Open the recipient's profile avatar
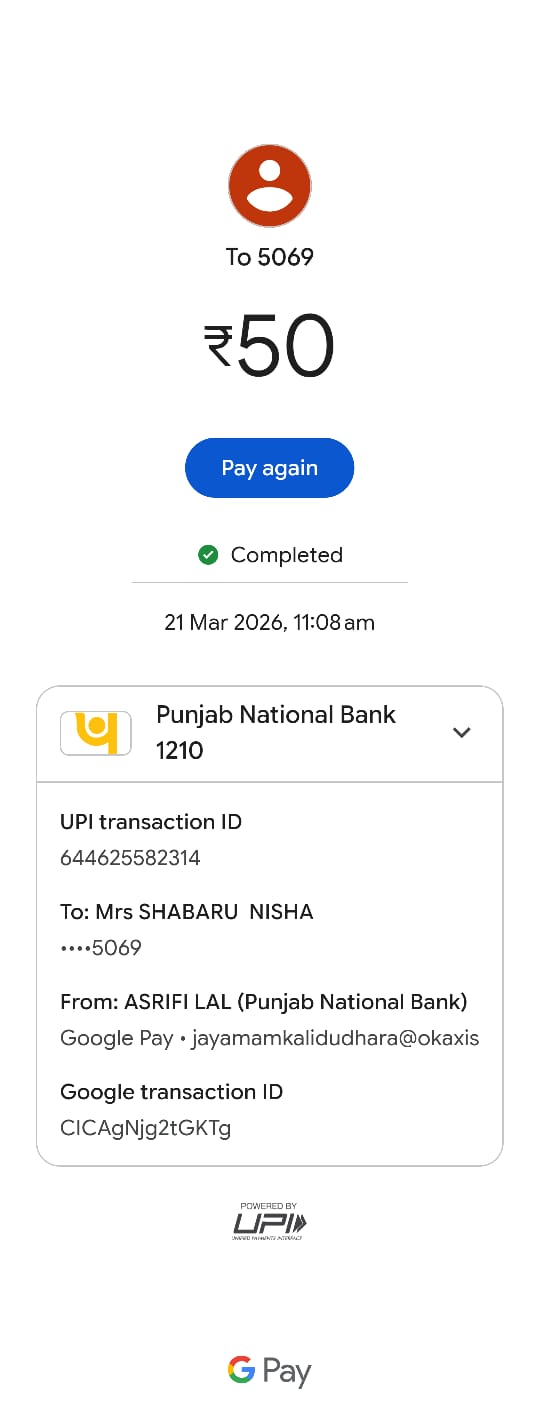The height and width of the screenshot is (1414, 540). [270, 186]
